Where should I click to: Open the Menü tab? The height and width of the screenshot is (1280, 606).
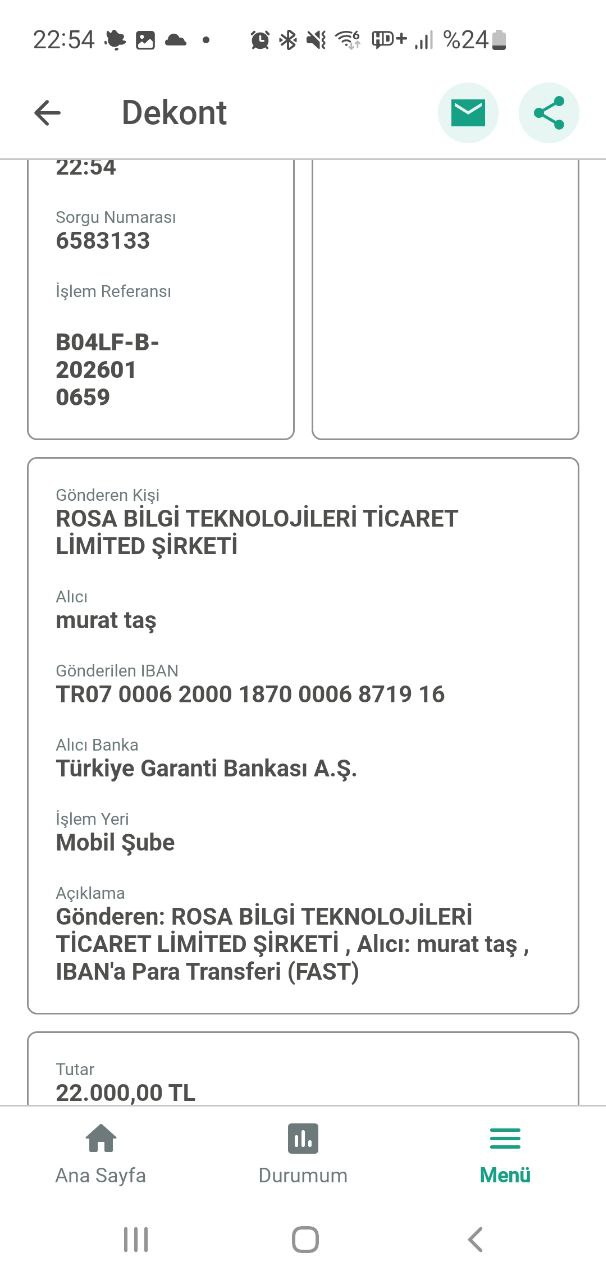click(x=505, y=1154)
